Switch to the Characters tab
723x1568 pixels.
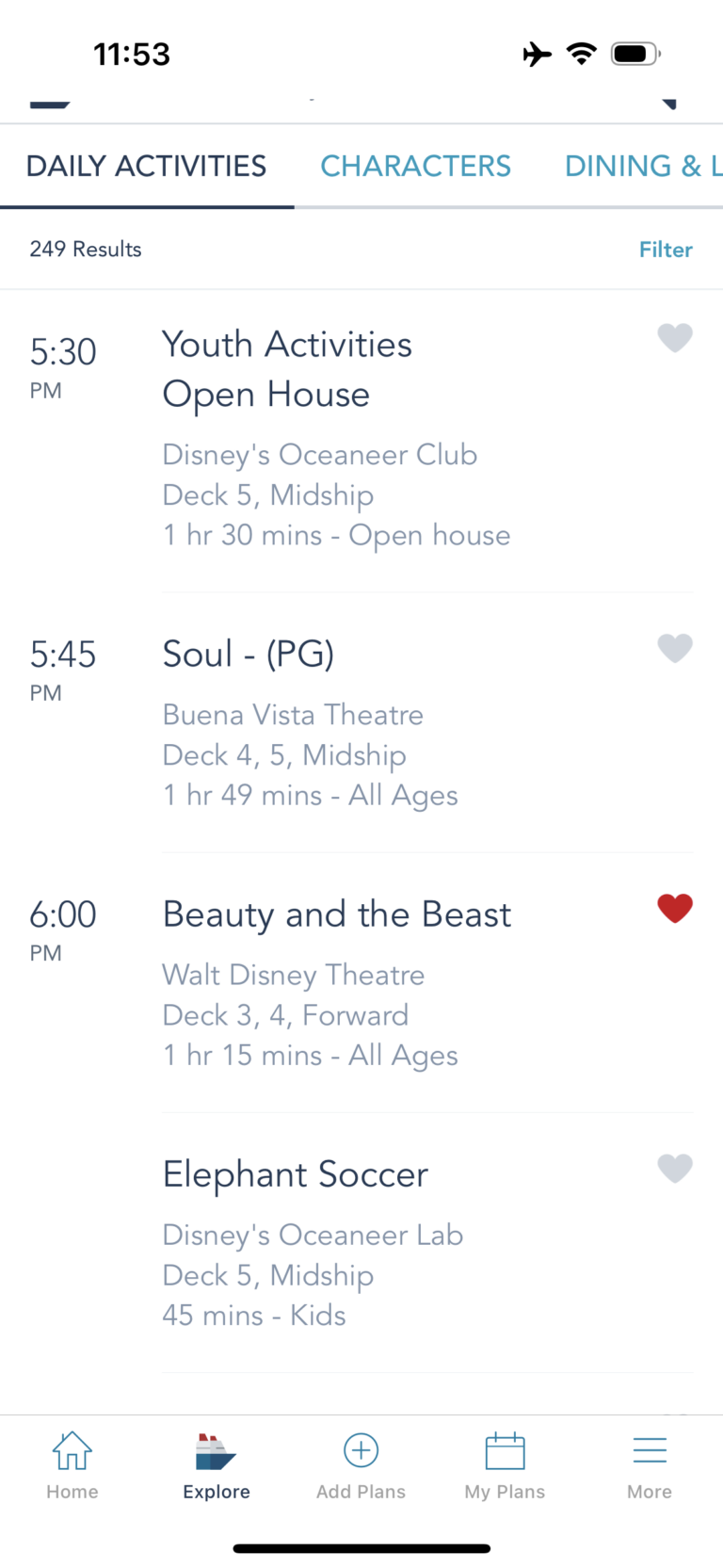click(415, 166)
